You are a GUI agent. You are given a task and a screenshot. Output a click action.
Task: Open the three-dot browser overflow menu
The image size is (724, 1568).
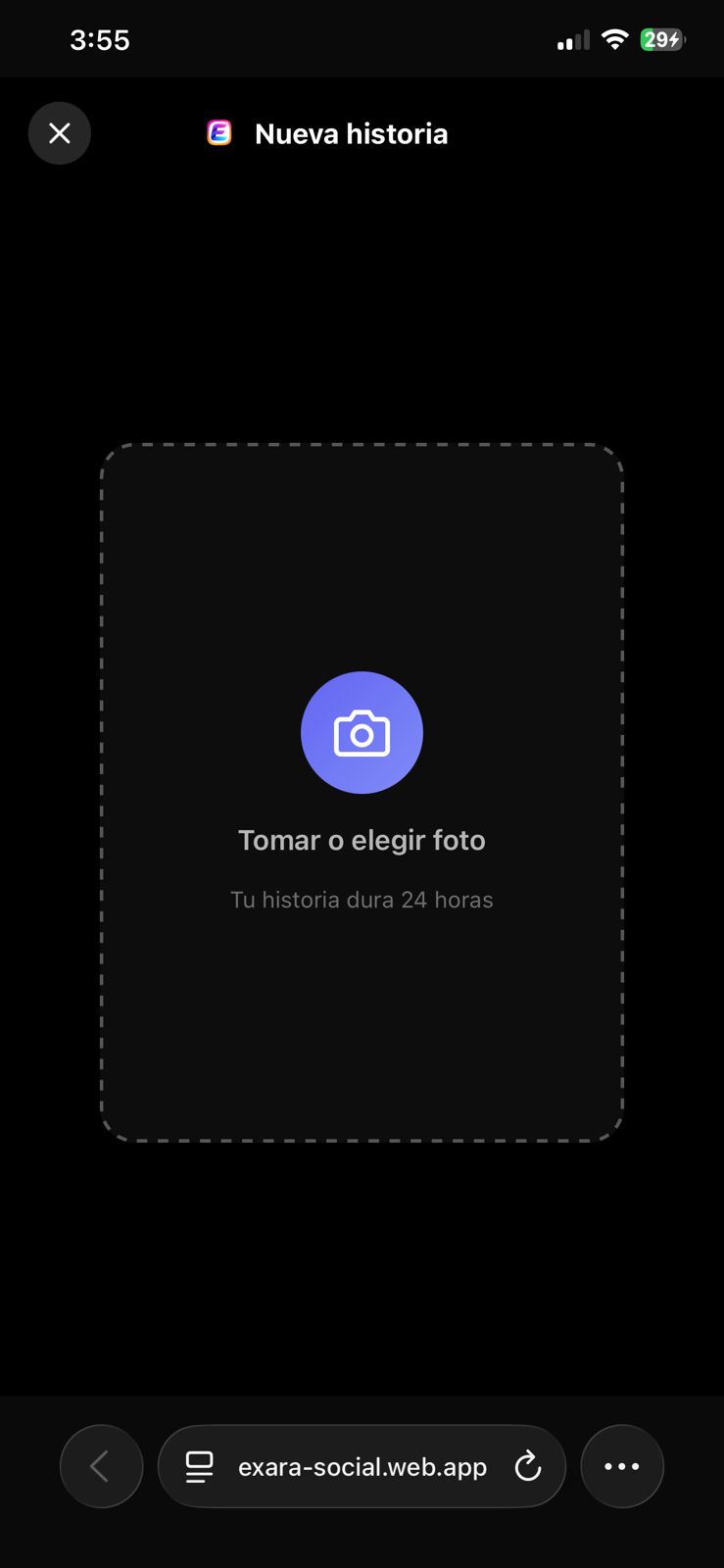(623, 1466)
